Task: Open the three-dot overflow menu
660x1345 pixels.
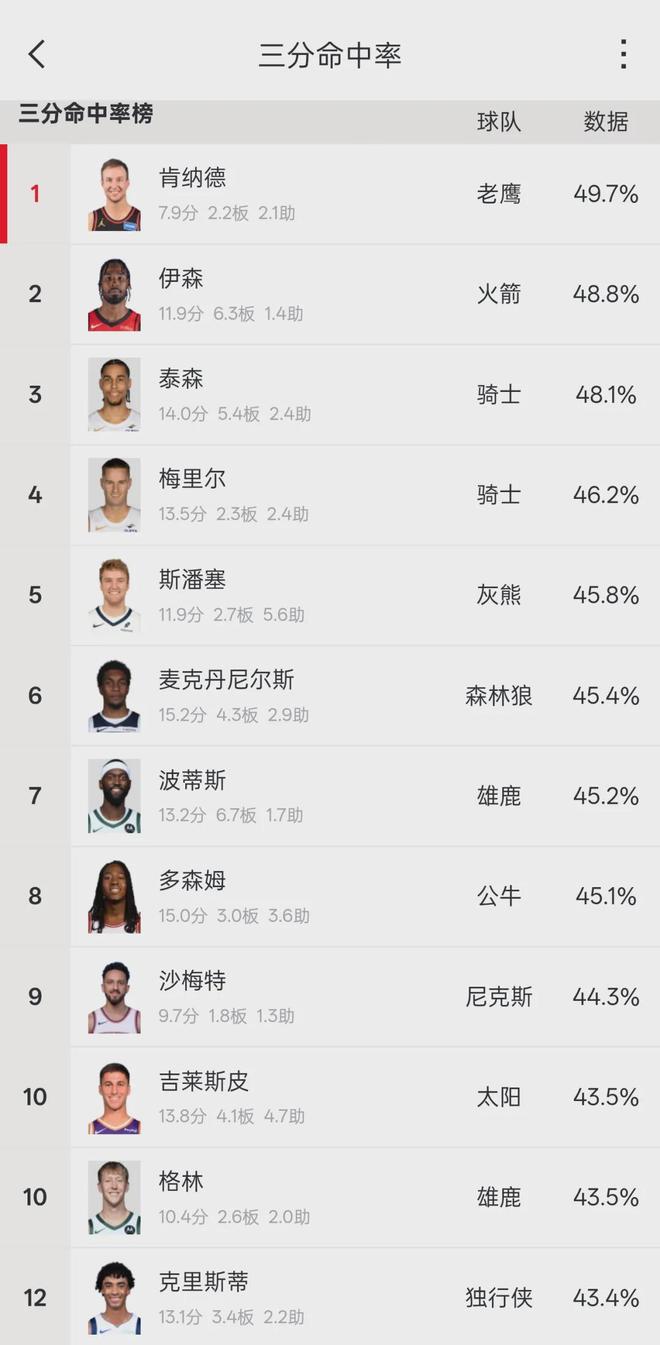Action: click(623, 54)
